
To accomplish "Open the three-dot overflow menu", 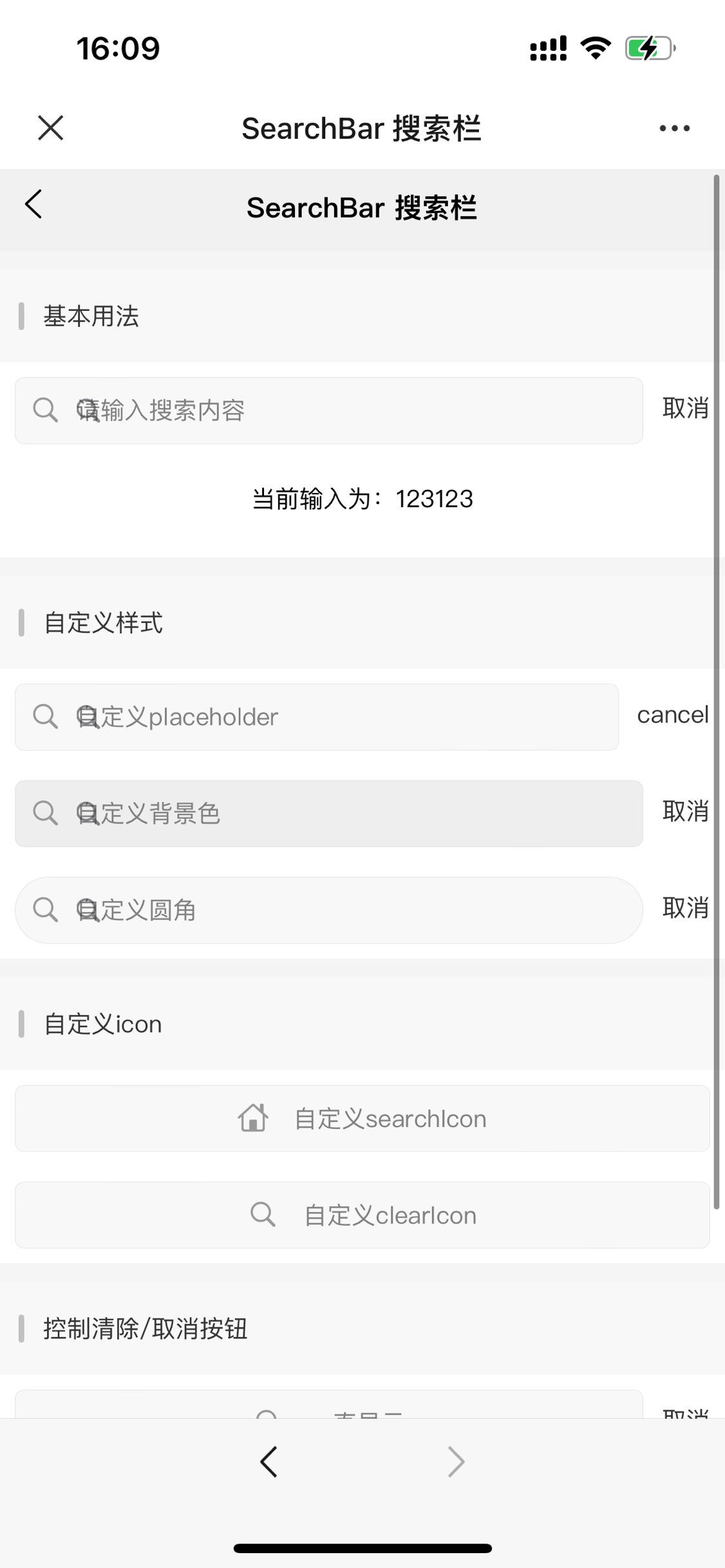I will (x=674, y=128).
